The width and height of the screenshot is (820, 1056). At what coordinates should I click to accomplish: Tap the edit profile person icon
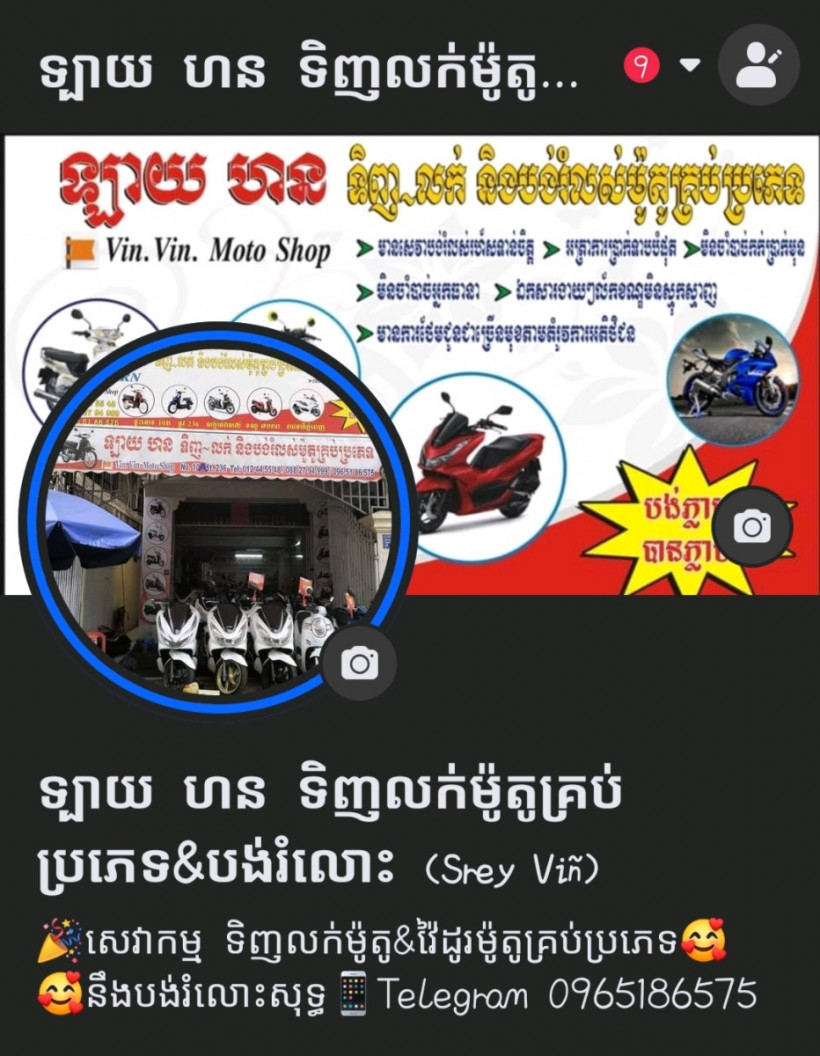[x=758, y=64]
